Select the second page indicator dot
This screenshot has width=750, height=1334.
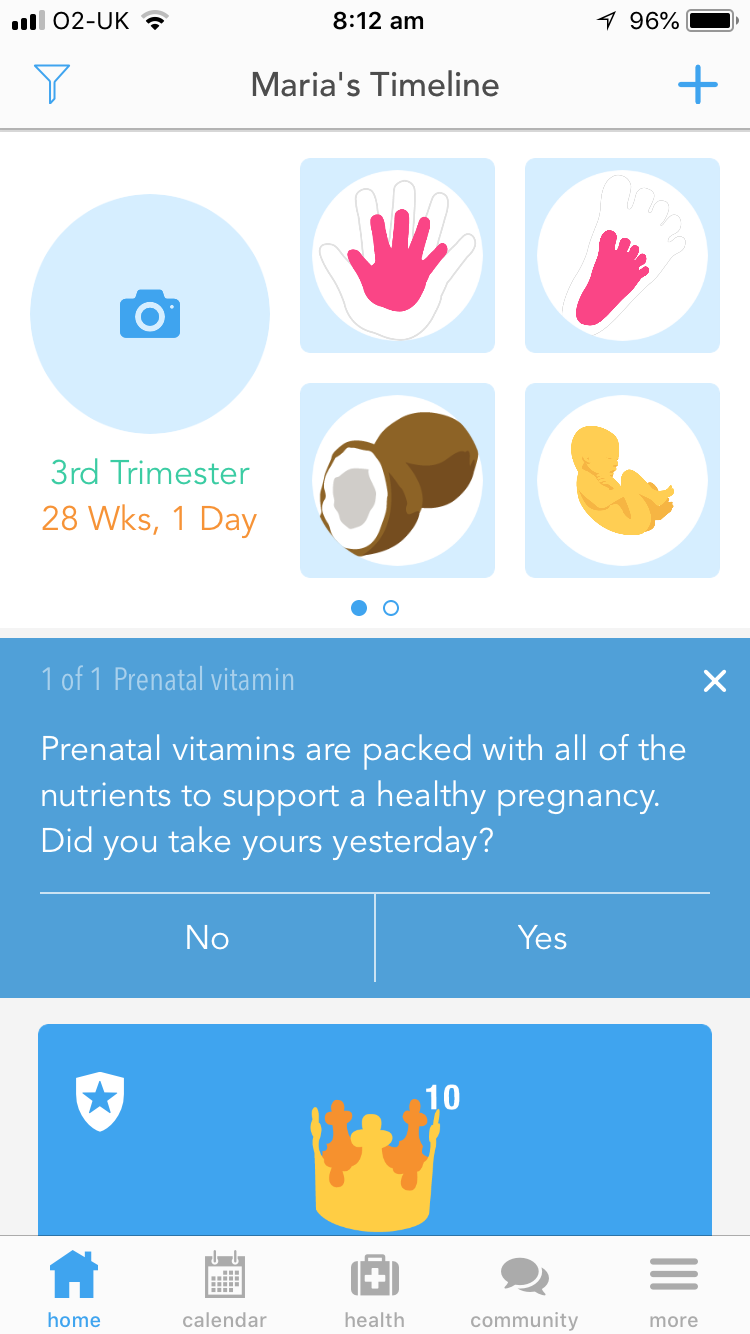pyautogui.click(x=391, y=608)
